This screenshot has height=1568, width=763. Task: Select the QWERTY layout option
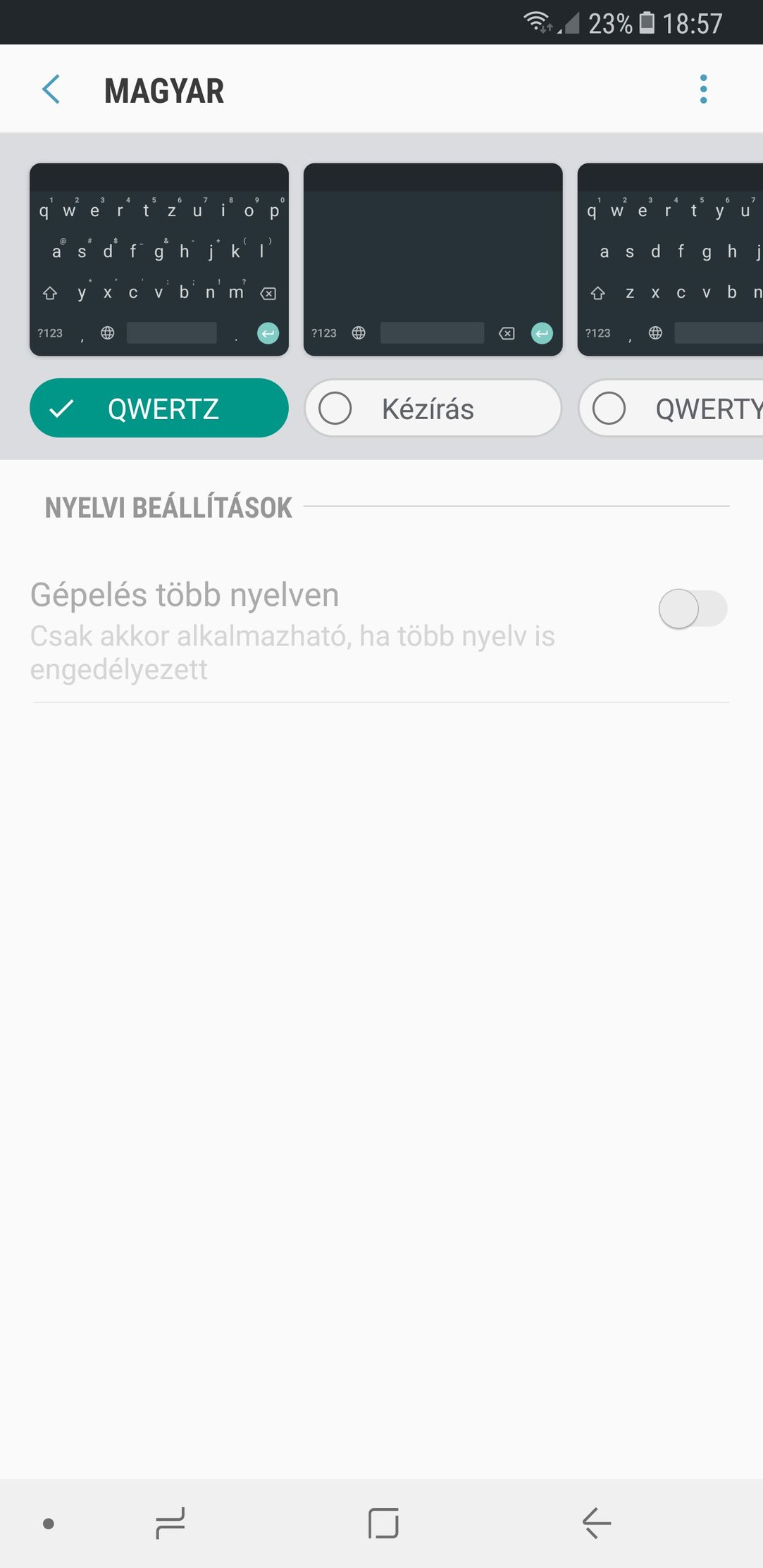671,409
